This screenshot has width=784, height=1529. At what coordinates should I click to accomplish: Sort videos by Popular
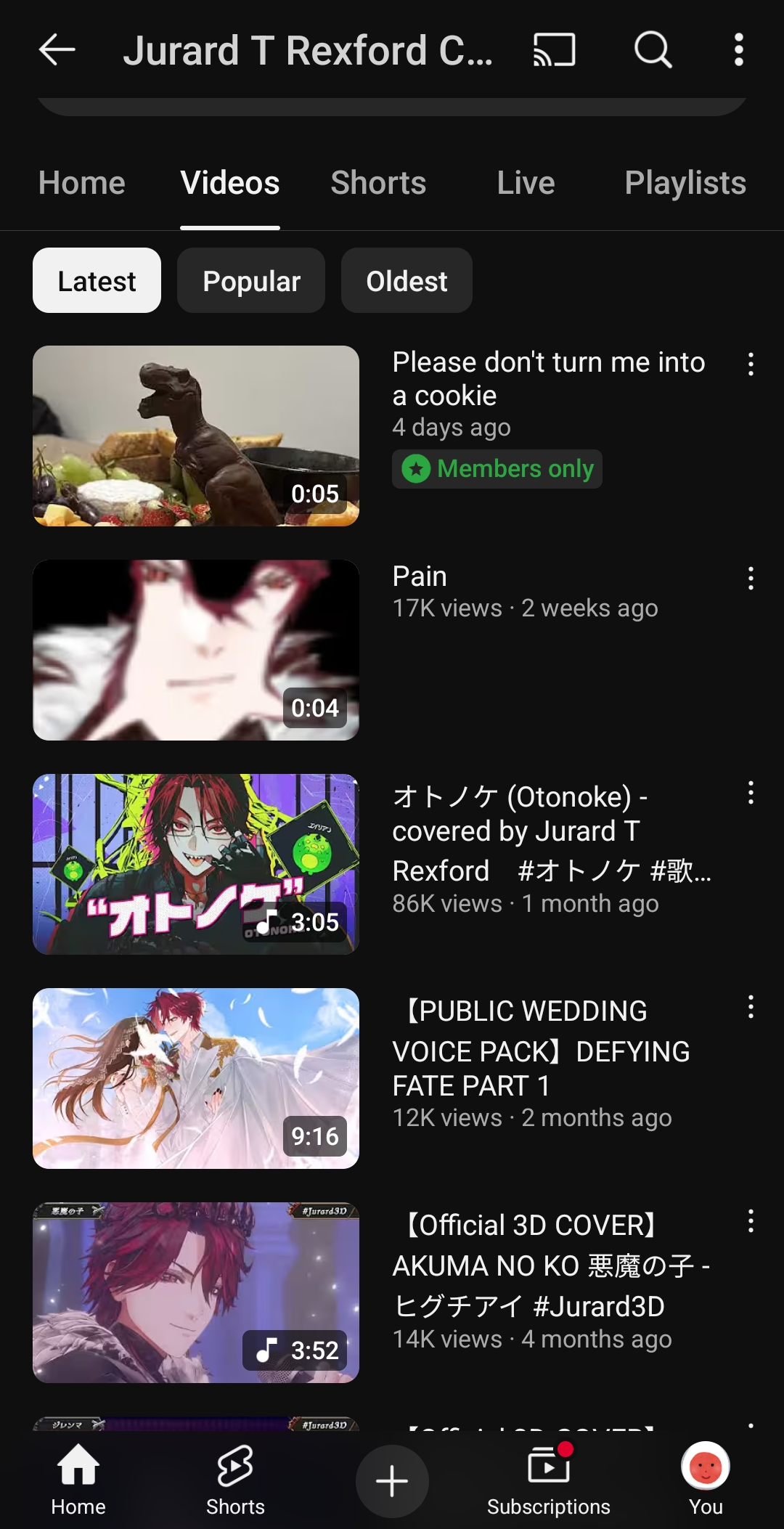pos(251,280)
